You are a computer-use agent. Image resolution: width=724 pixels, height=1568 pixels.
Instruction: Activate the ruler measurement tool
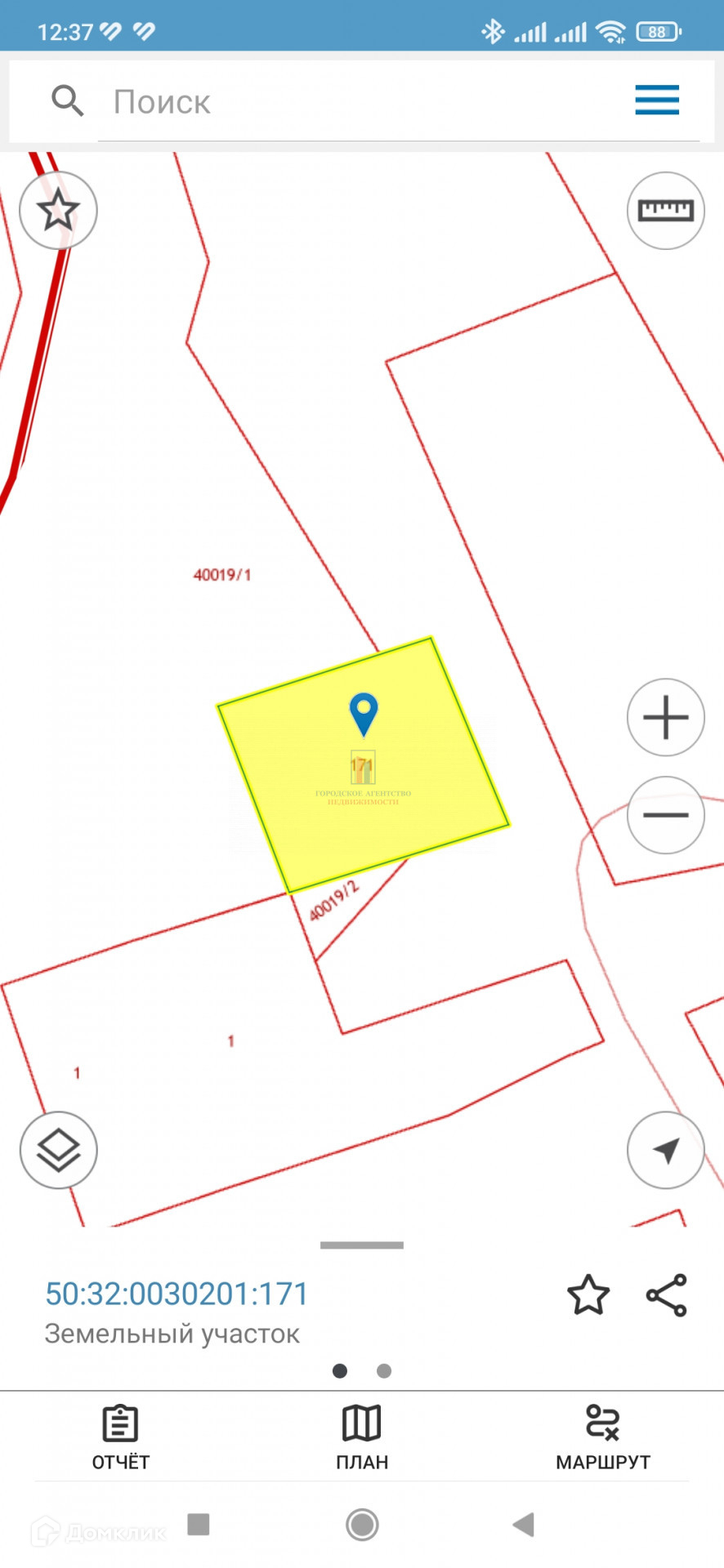coord(665,211)
